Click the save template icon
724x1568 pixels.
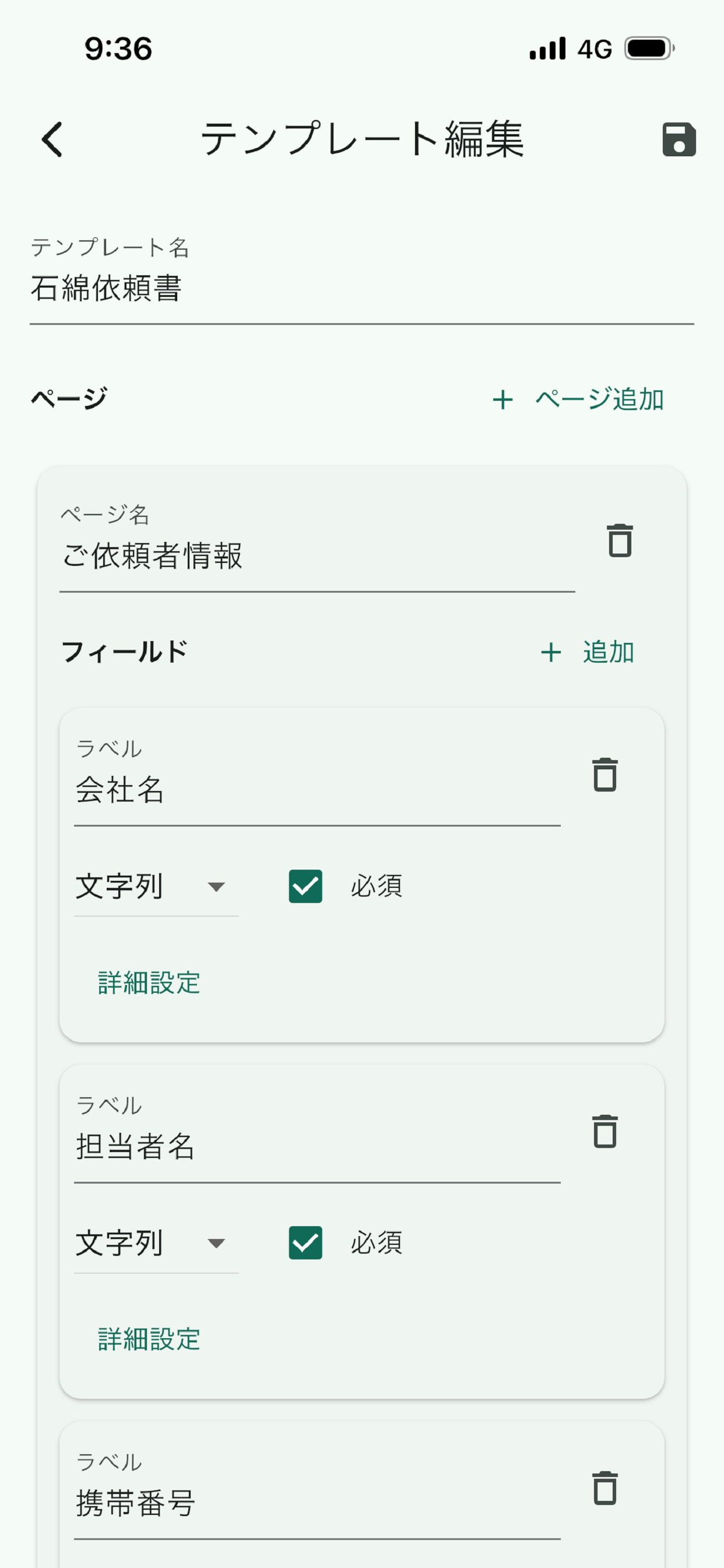point(679,139)
